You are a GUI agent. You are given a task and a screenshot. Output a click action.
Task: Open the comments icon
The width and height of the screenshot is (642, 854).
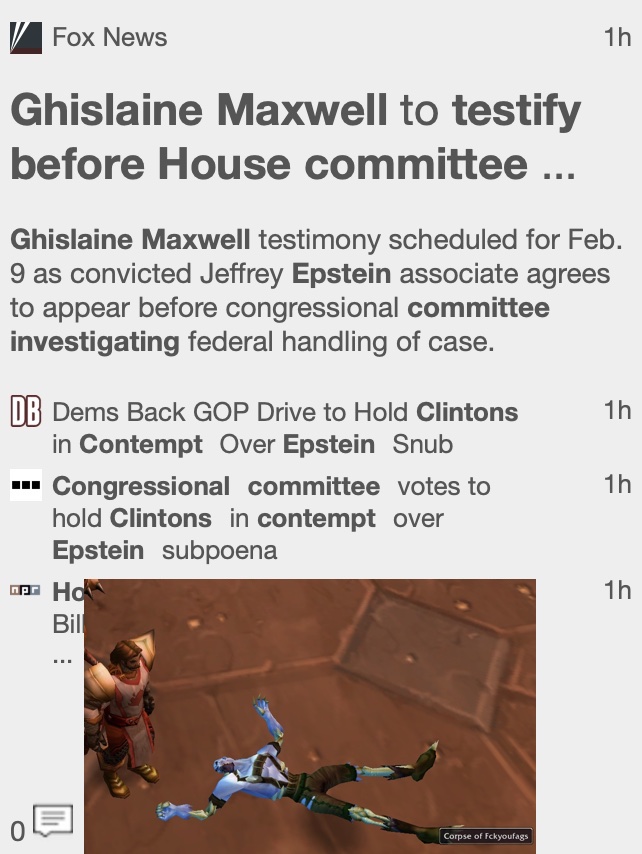(x=53, y=820)
